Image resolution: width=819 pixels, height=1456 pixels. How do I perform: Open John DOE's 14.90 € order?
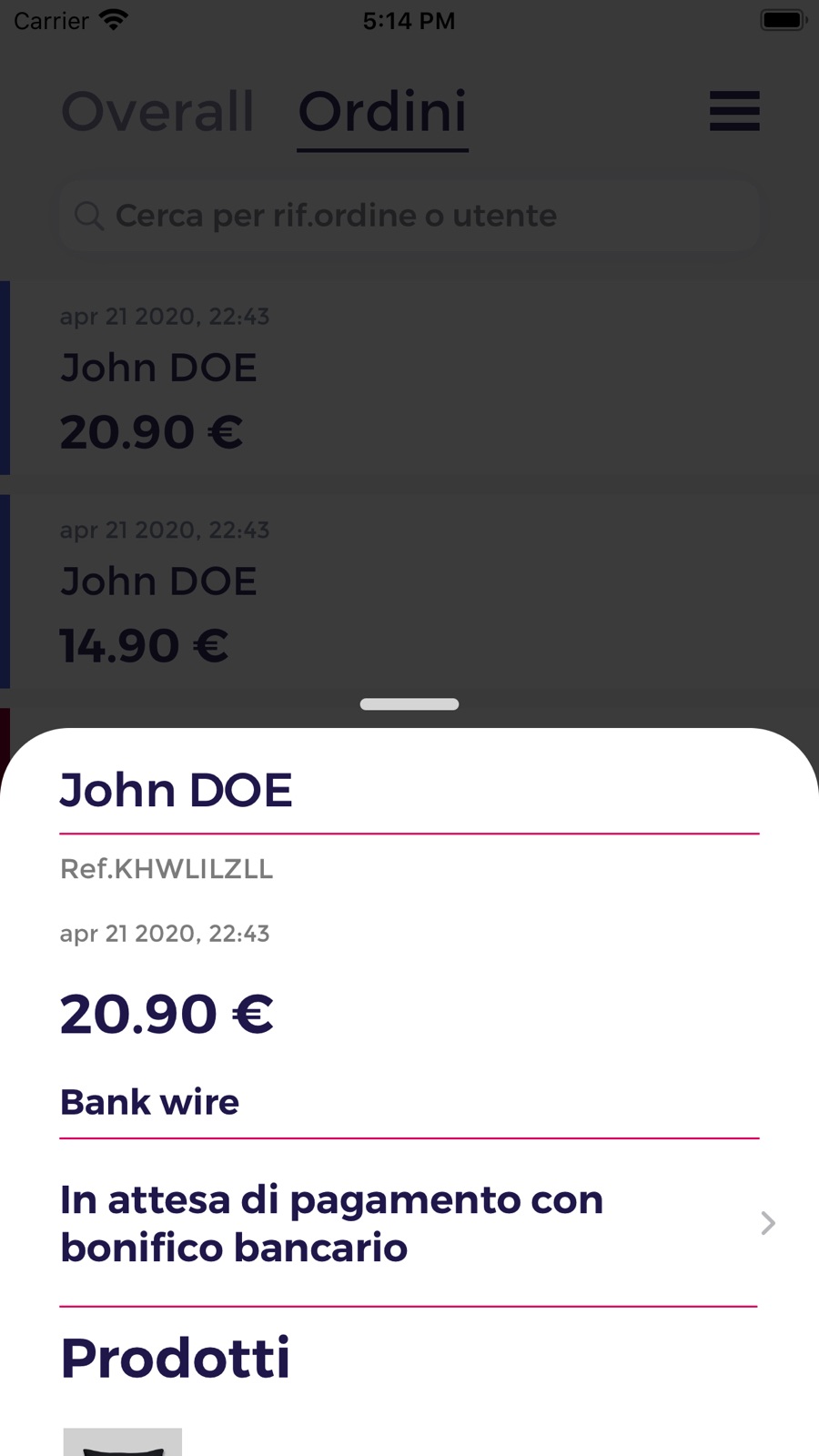pos(409,591)
